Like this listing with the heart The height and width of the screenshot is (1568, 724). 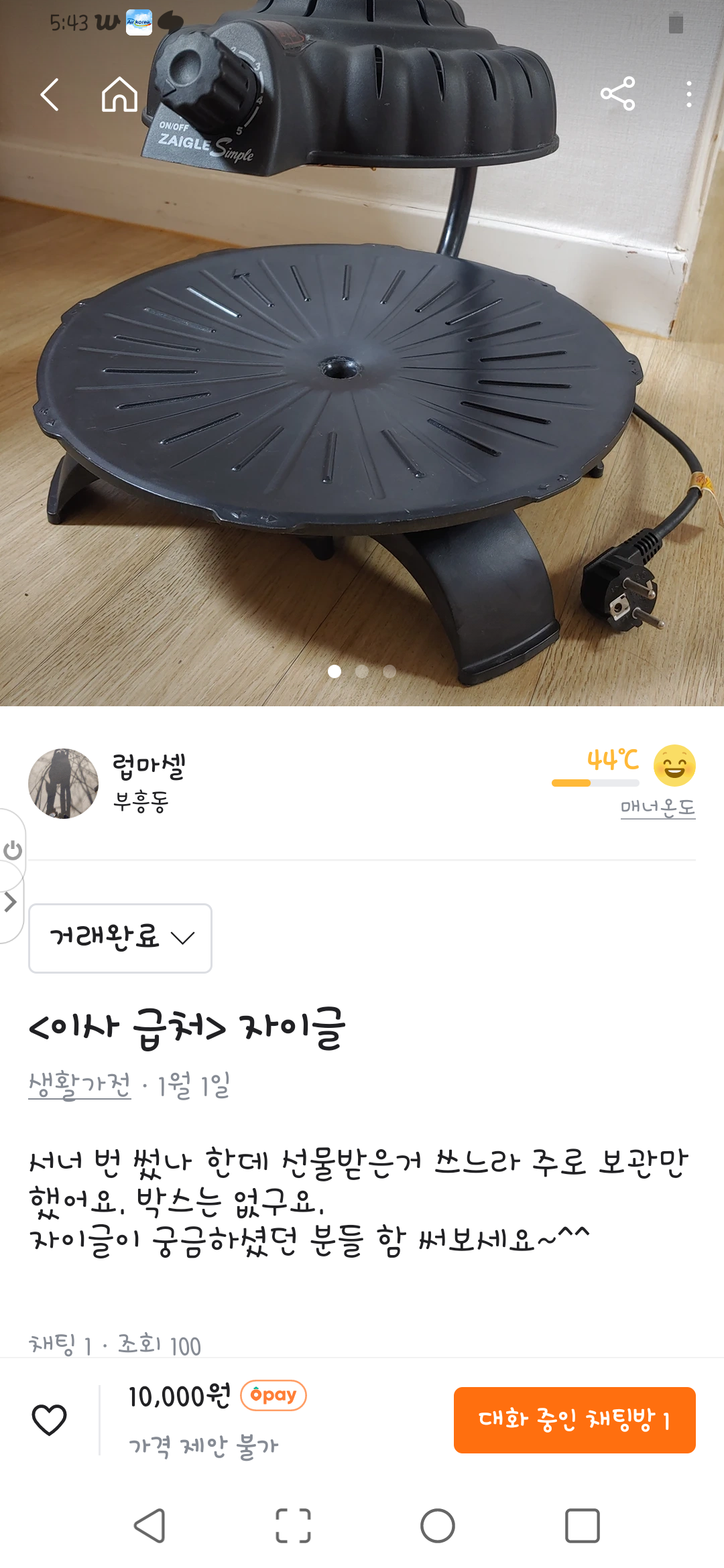50,1419
